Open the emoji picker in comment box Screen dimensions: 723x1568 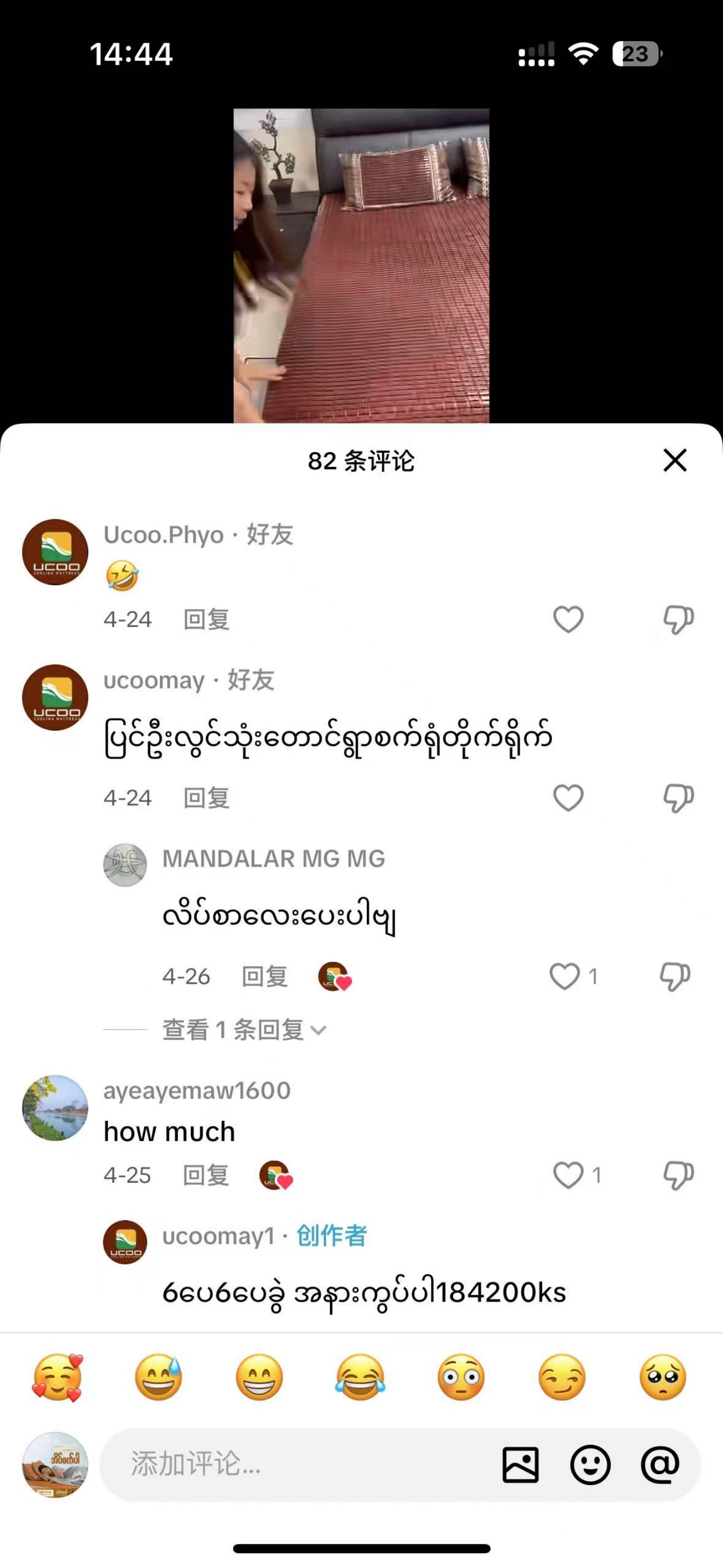coord(590,1464)
